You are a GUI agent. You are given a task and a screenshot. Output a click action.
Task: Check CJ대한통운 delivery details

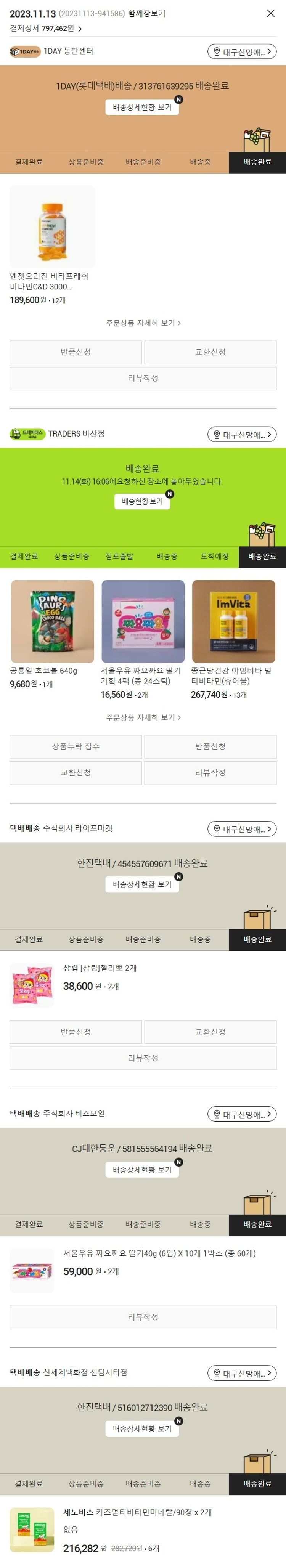[142, 1169]
